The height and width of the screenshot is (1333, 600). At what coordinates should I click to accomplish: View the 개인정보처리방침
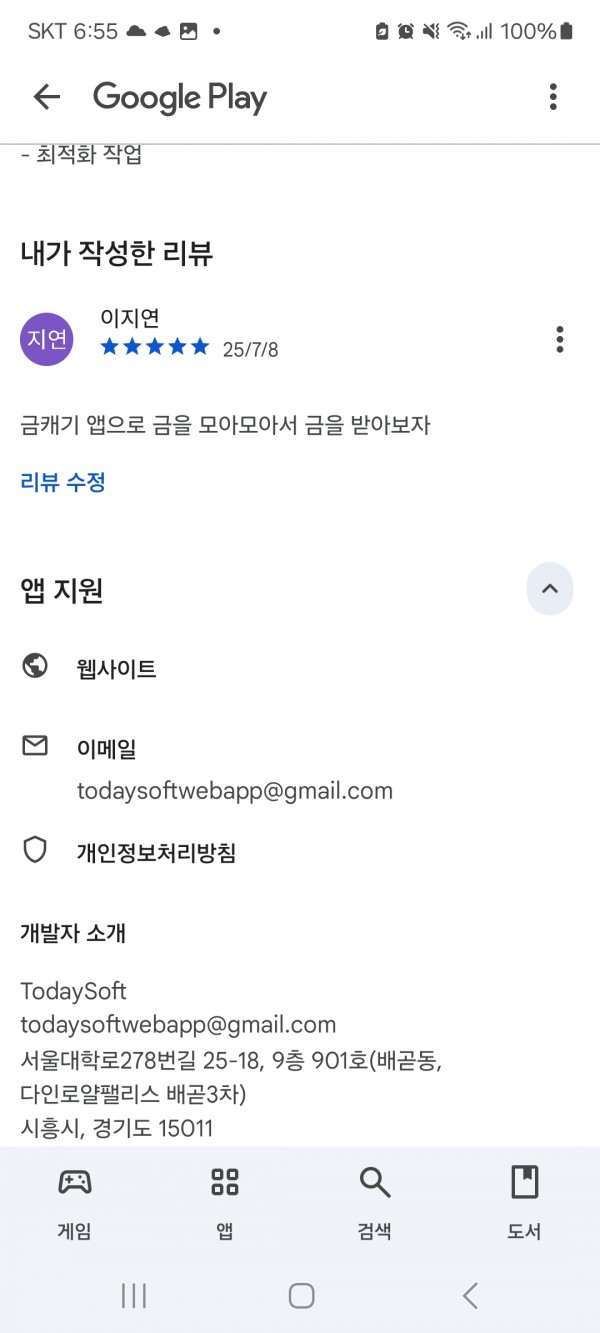click(x=300, y=853)
